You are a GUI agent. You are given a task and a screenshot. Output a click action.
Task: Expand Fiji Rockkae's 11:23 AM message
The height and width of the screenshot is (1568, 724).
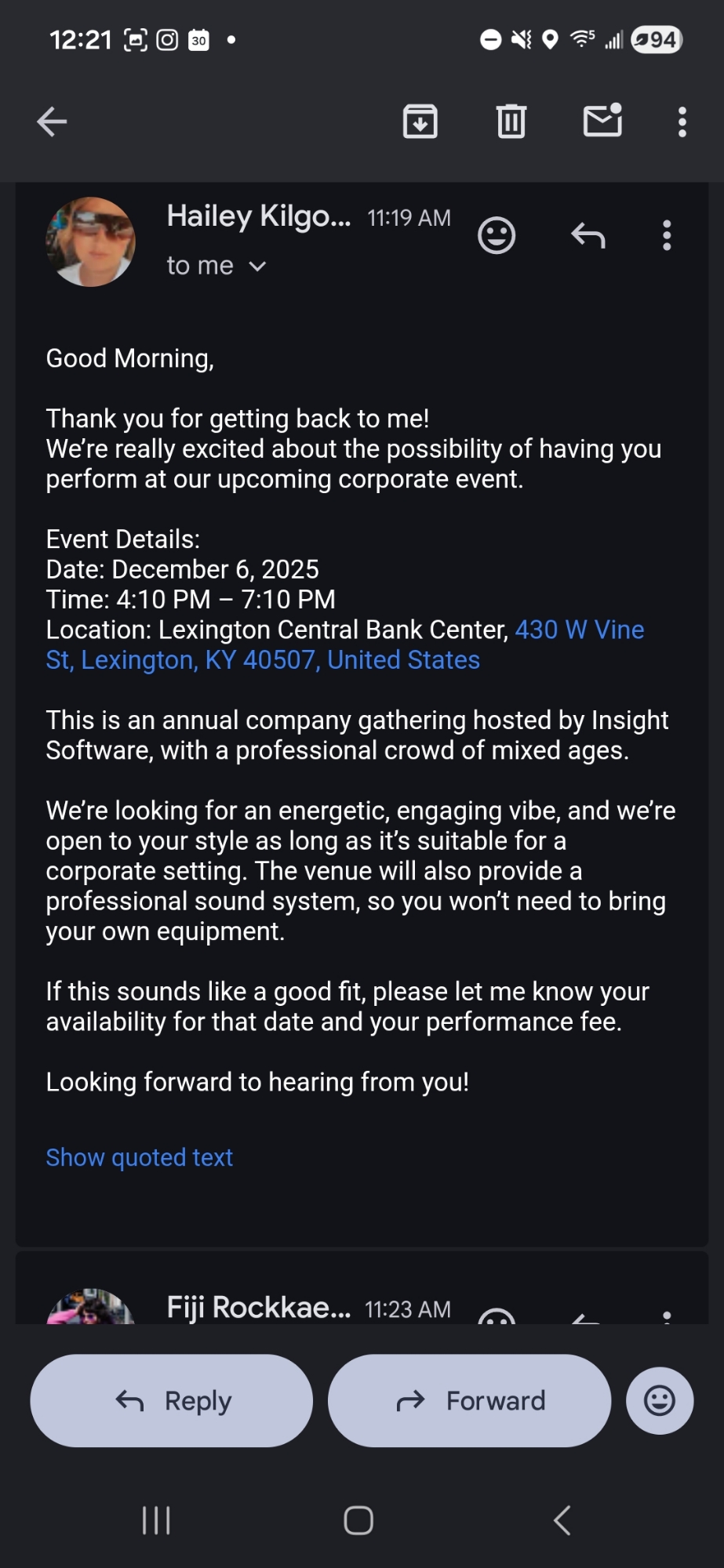[259, 1308]
